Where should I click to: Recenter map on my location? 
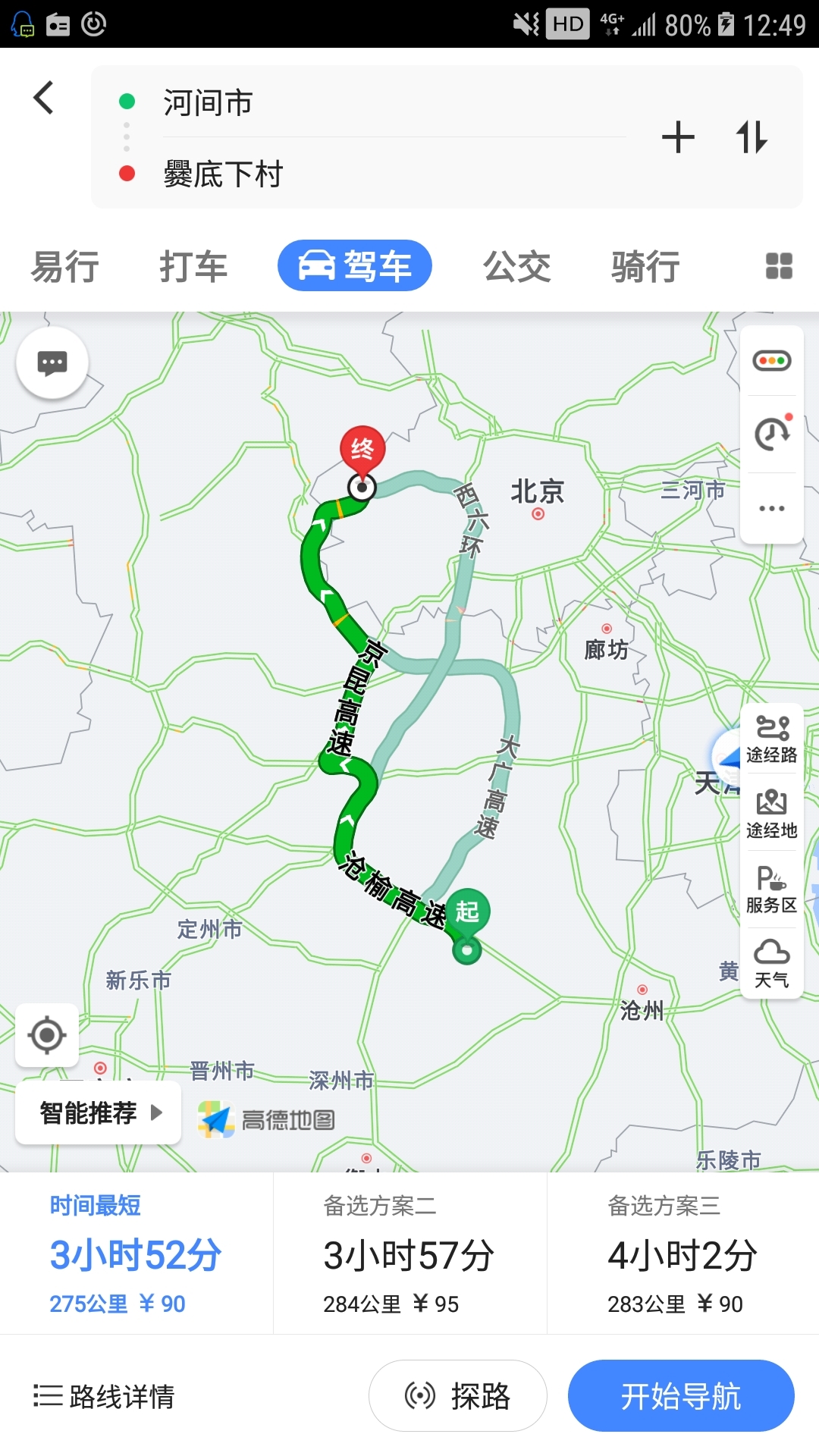(x=47, y=1035)
